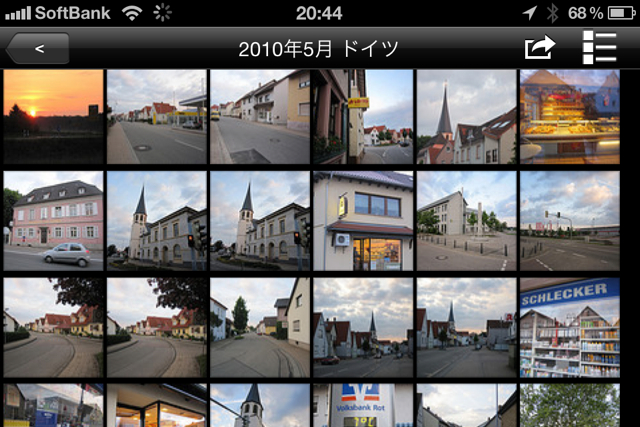This screenshot has height=427, width=640.
Task: Open the green tree foliage photo
Action: point(569,405)
